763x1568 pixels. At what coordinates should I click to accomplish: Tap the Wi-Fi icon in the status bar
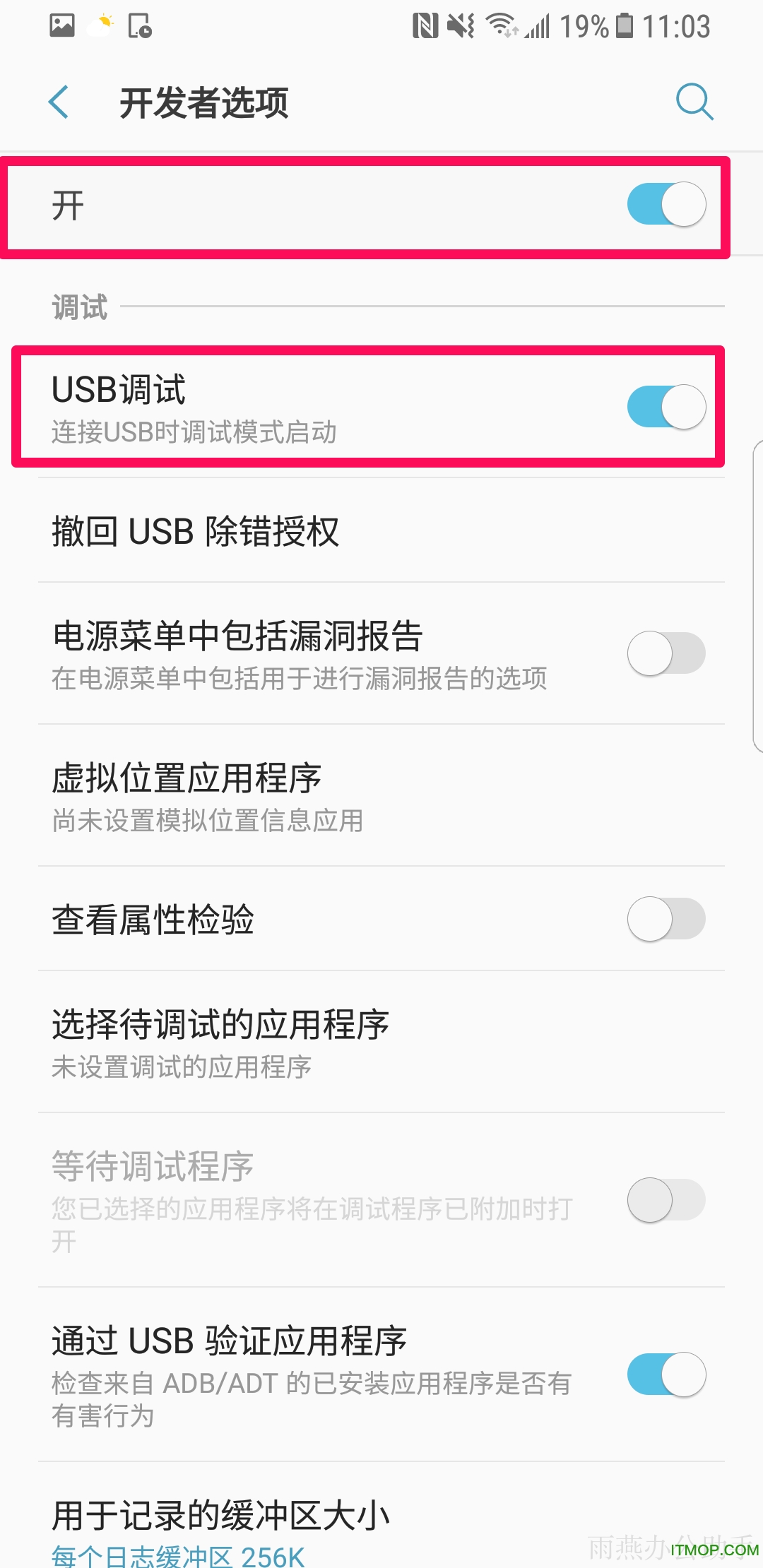click(502, 25)
